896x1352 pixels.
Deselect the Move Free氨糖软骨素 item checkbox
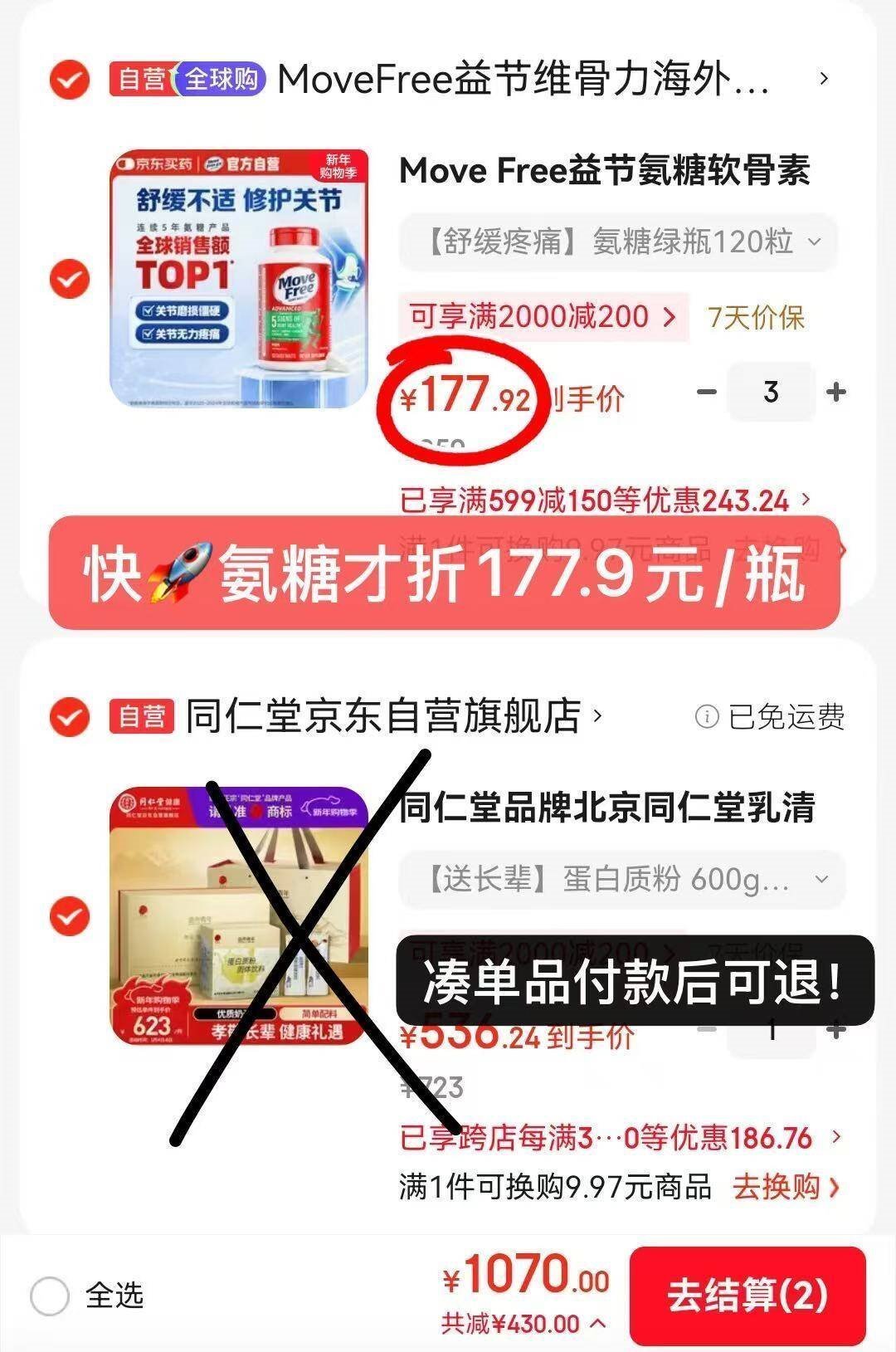[x=70, y=278]
